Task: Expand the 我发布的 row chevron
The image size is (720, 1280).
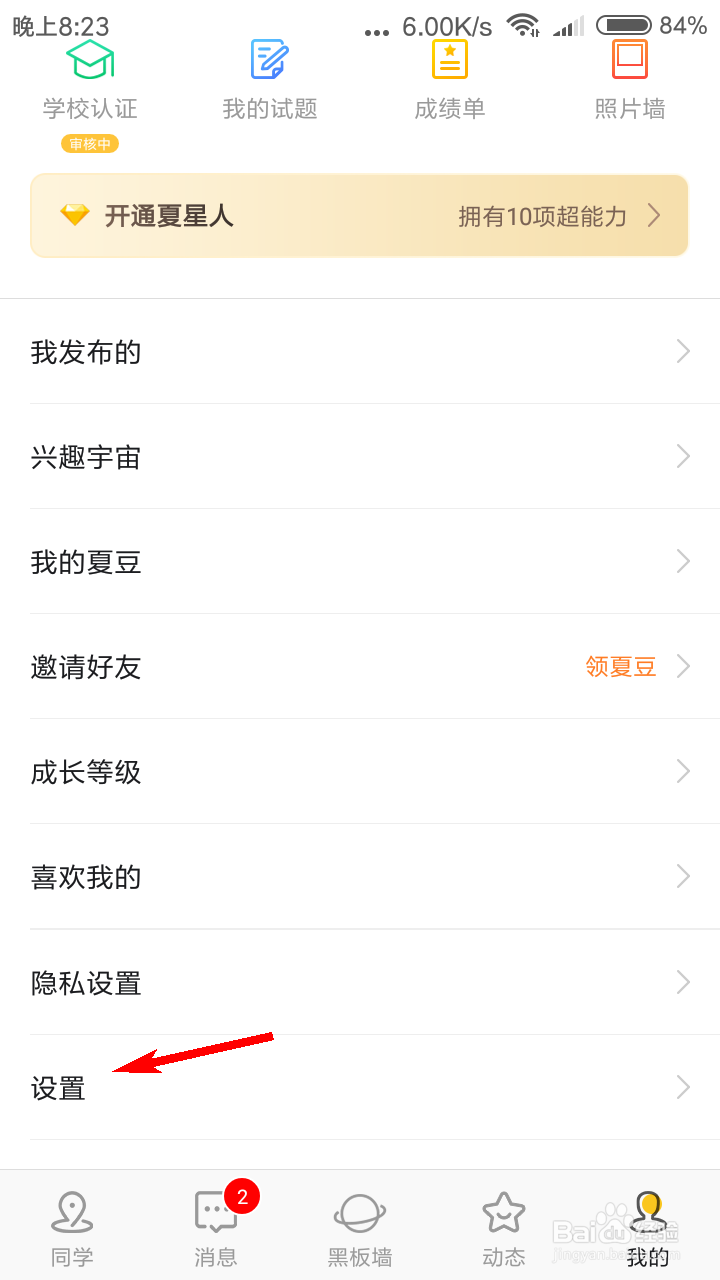Action: pyautogui.click(x=683, y=351)
